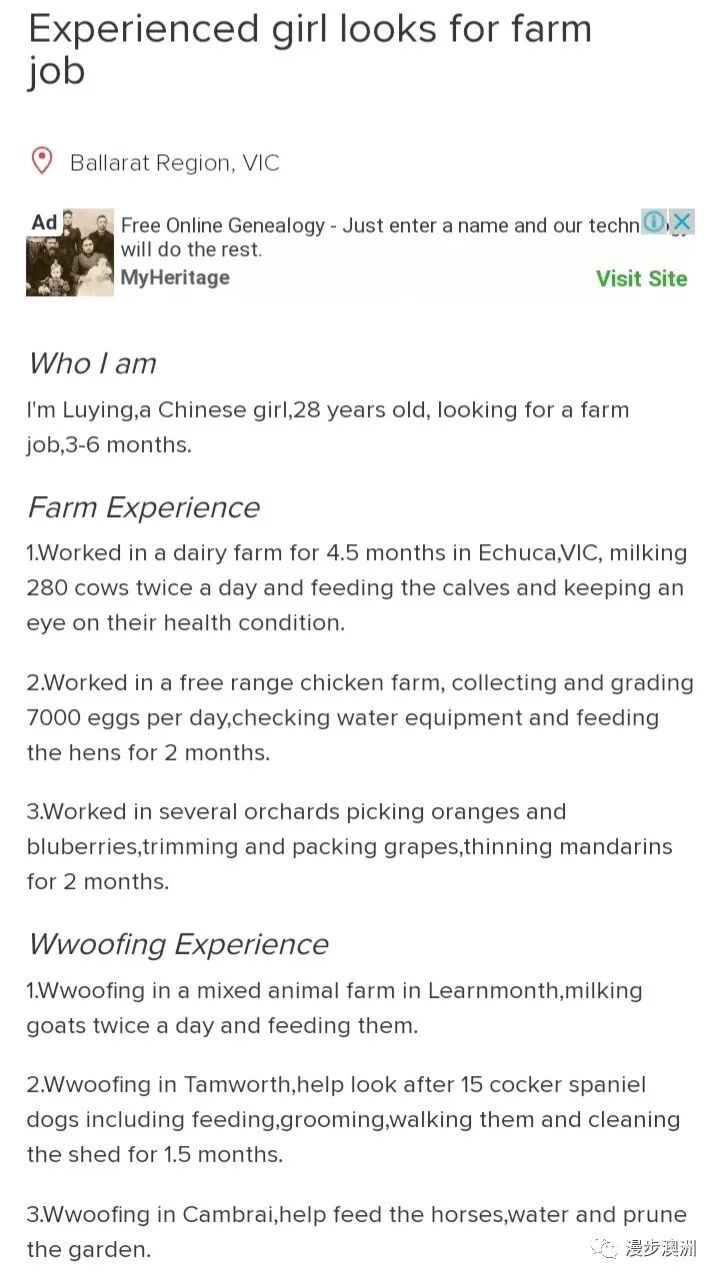Tap Visit Site on the MyHeritage ad

click(x=641, y=279)
